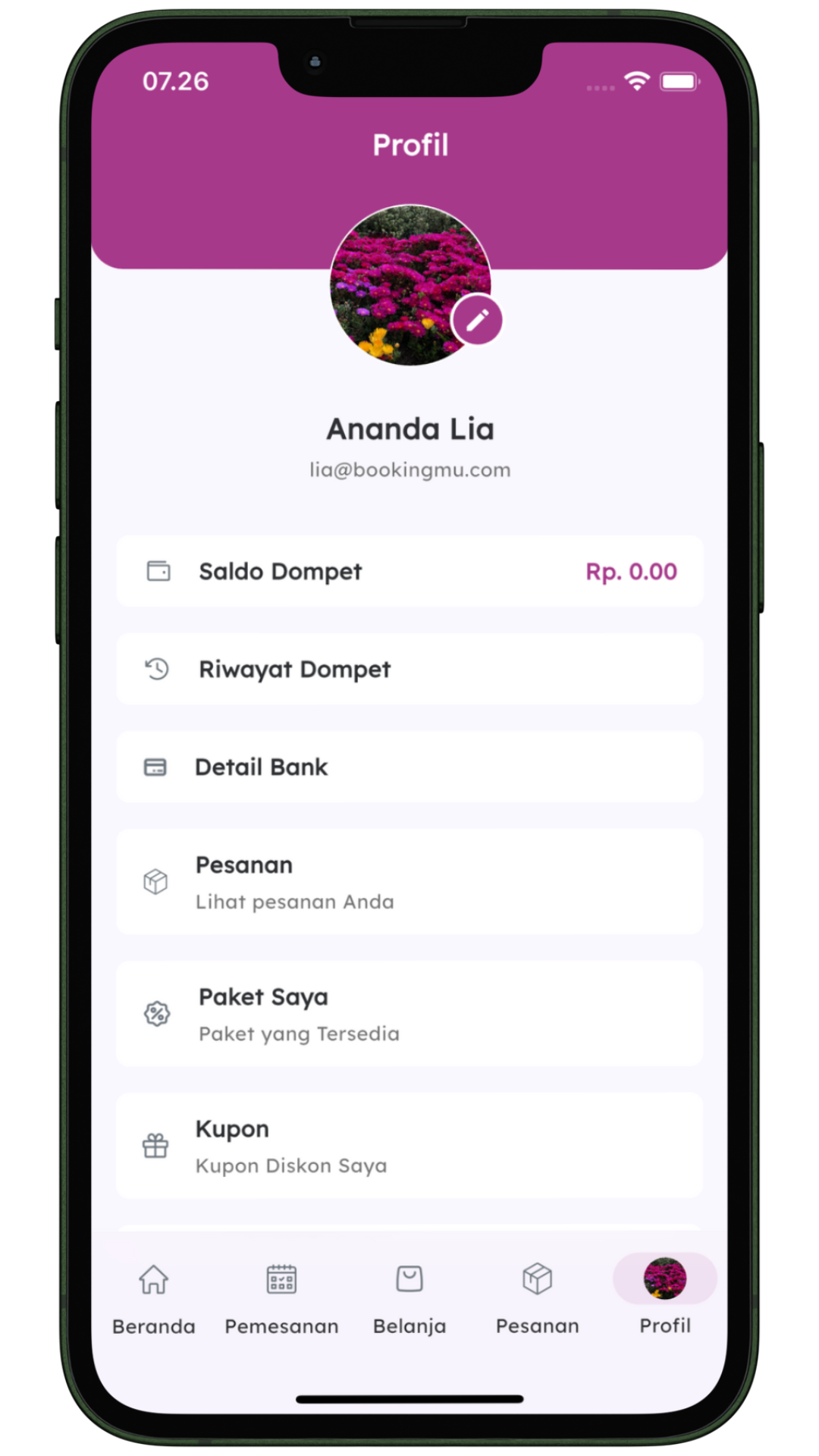This screenshot has width=819, height=1456.
Task: Switch to the Pemesanan tab
Action: tap(281, 1297)
